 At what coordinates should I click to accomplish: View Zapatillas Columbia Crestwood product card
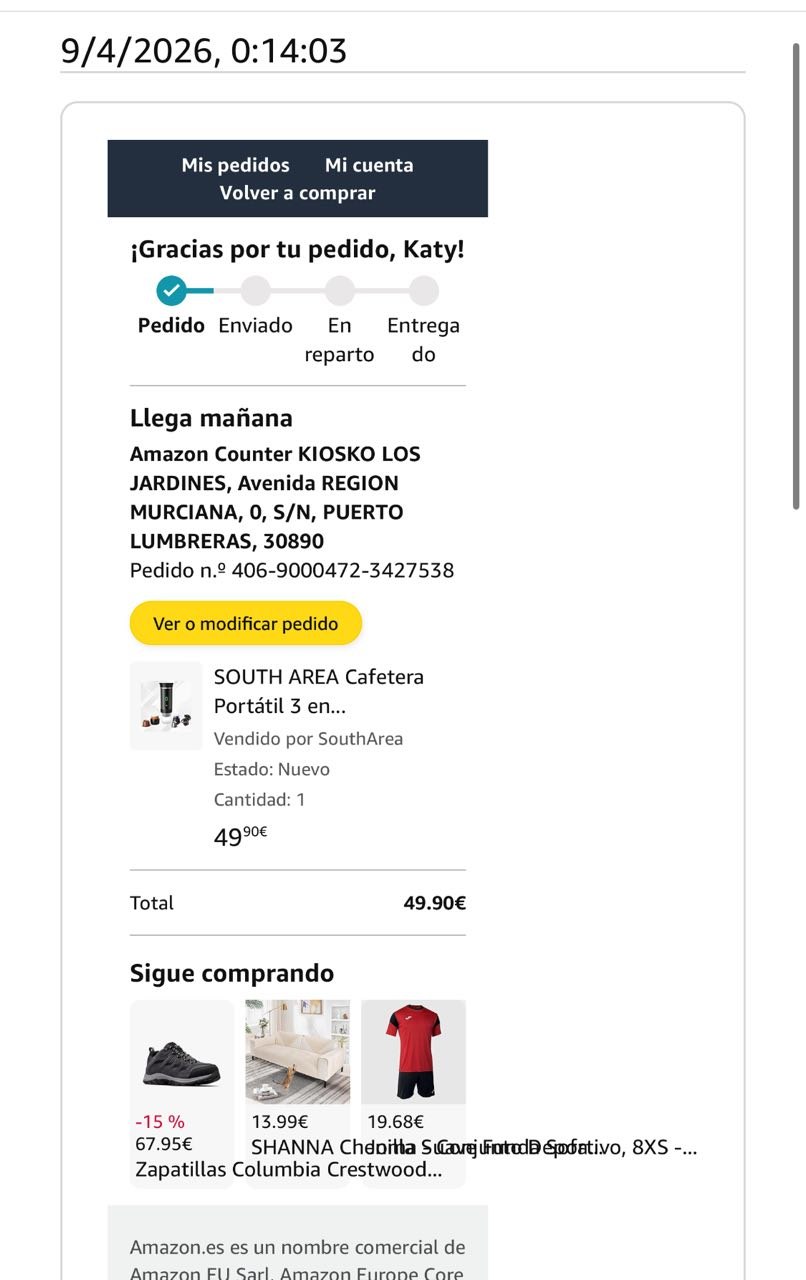point(182,1093)
